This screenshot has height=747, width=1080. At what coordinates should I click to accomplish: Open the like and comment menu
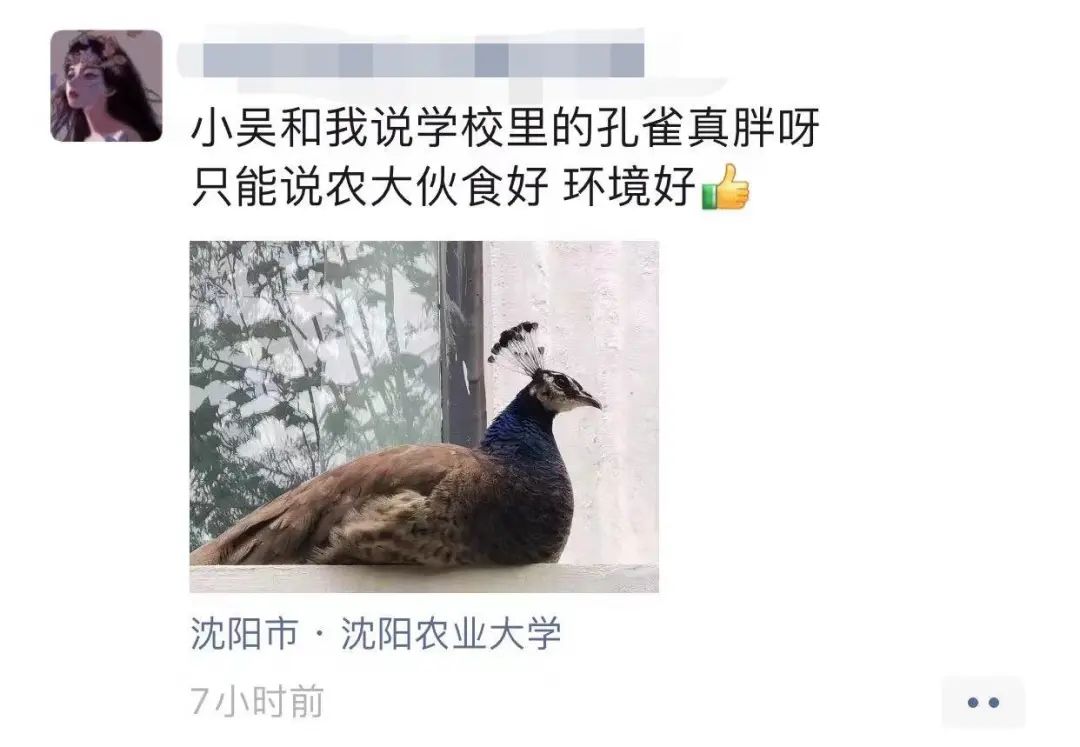point(982,702)
